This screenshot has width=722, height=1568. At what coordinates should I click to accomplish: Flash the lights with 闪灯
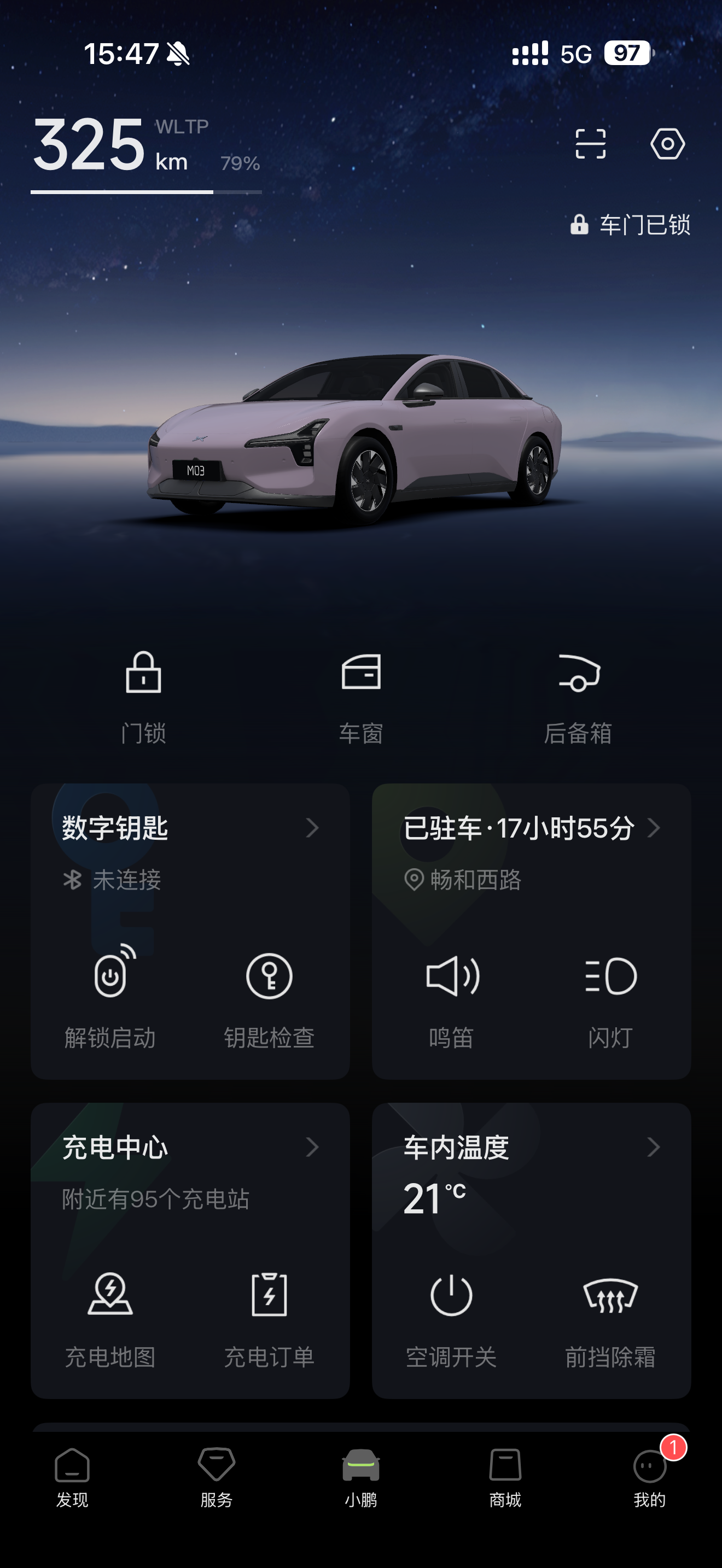click(610, 996)
